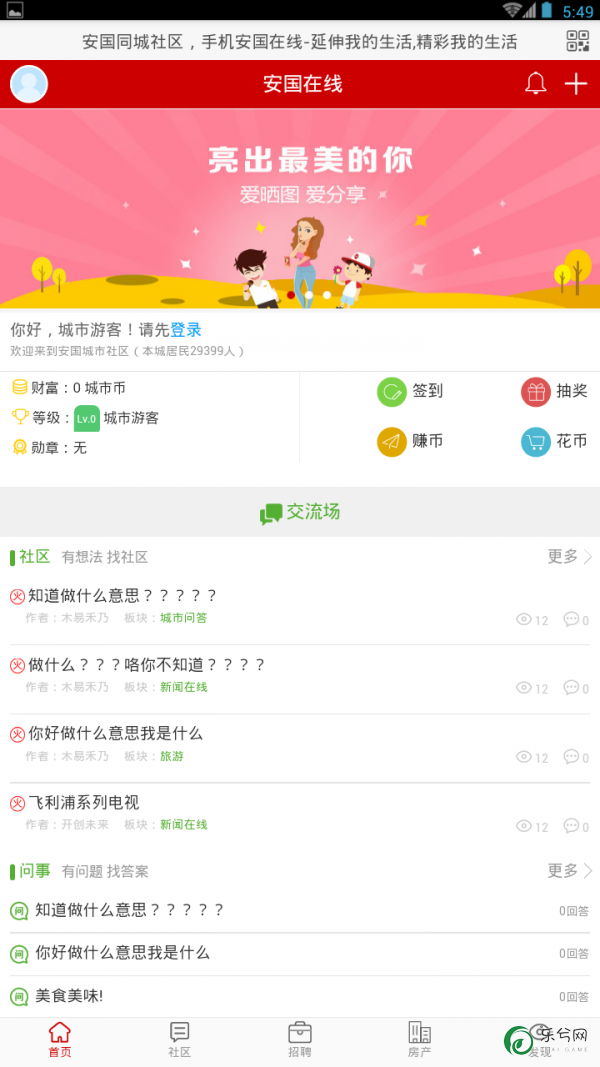600x1067 pixels.
Task: Open the 城市问答 board tag
Action: pos(184,618)
